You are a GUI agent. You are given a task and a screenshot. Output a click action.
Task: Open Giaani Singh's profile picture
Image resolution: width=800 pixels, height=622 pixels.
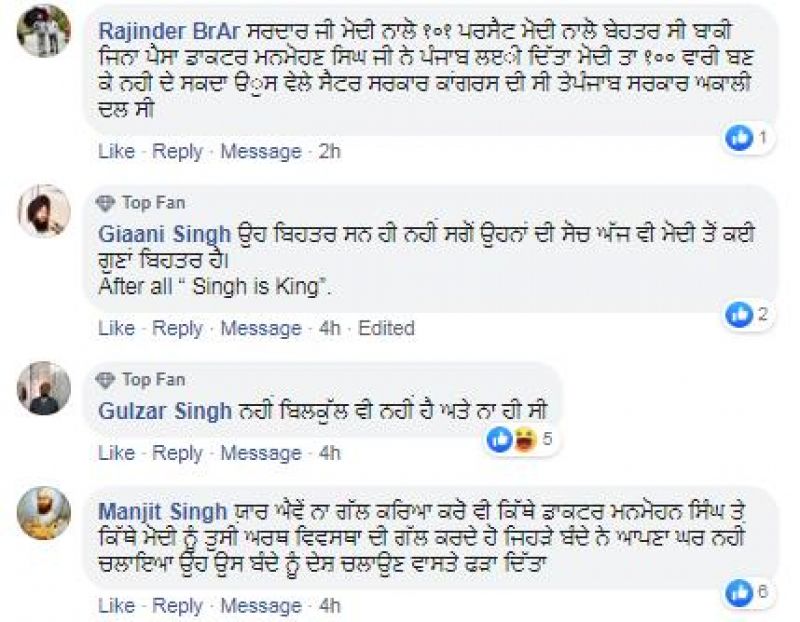click(x=44, y=212)
